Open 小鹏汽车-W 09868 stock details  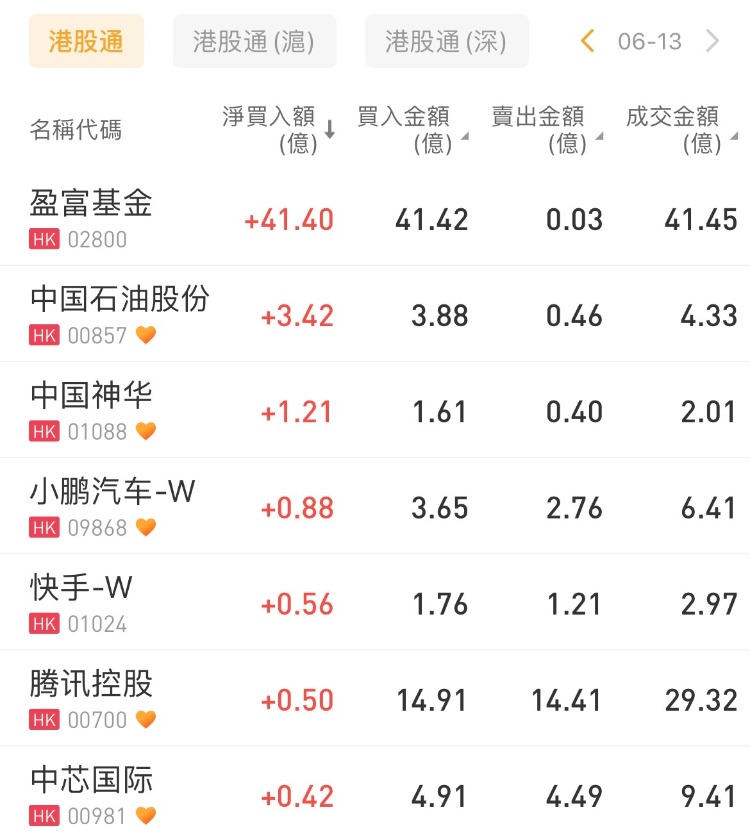[x=112, y=506]
